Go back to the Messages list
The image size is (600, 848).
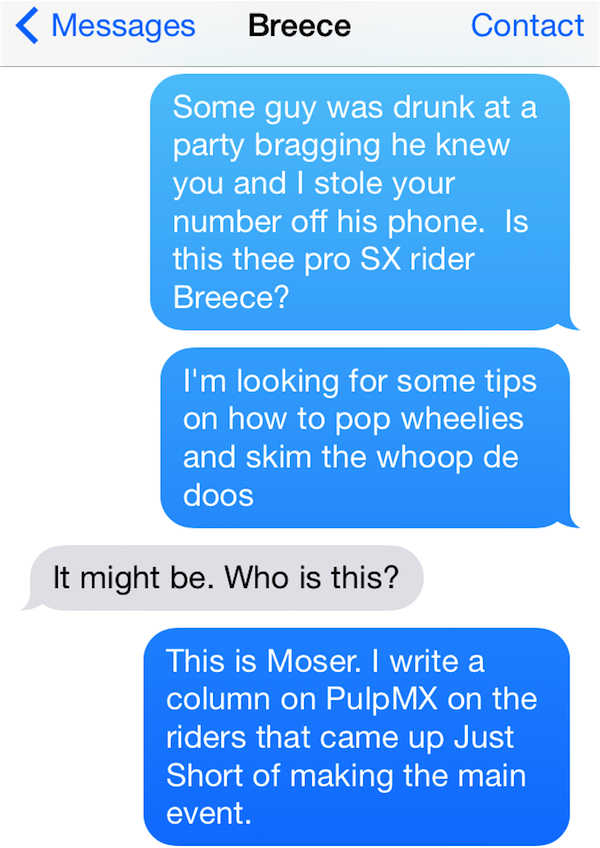[x=105, y=27]
